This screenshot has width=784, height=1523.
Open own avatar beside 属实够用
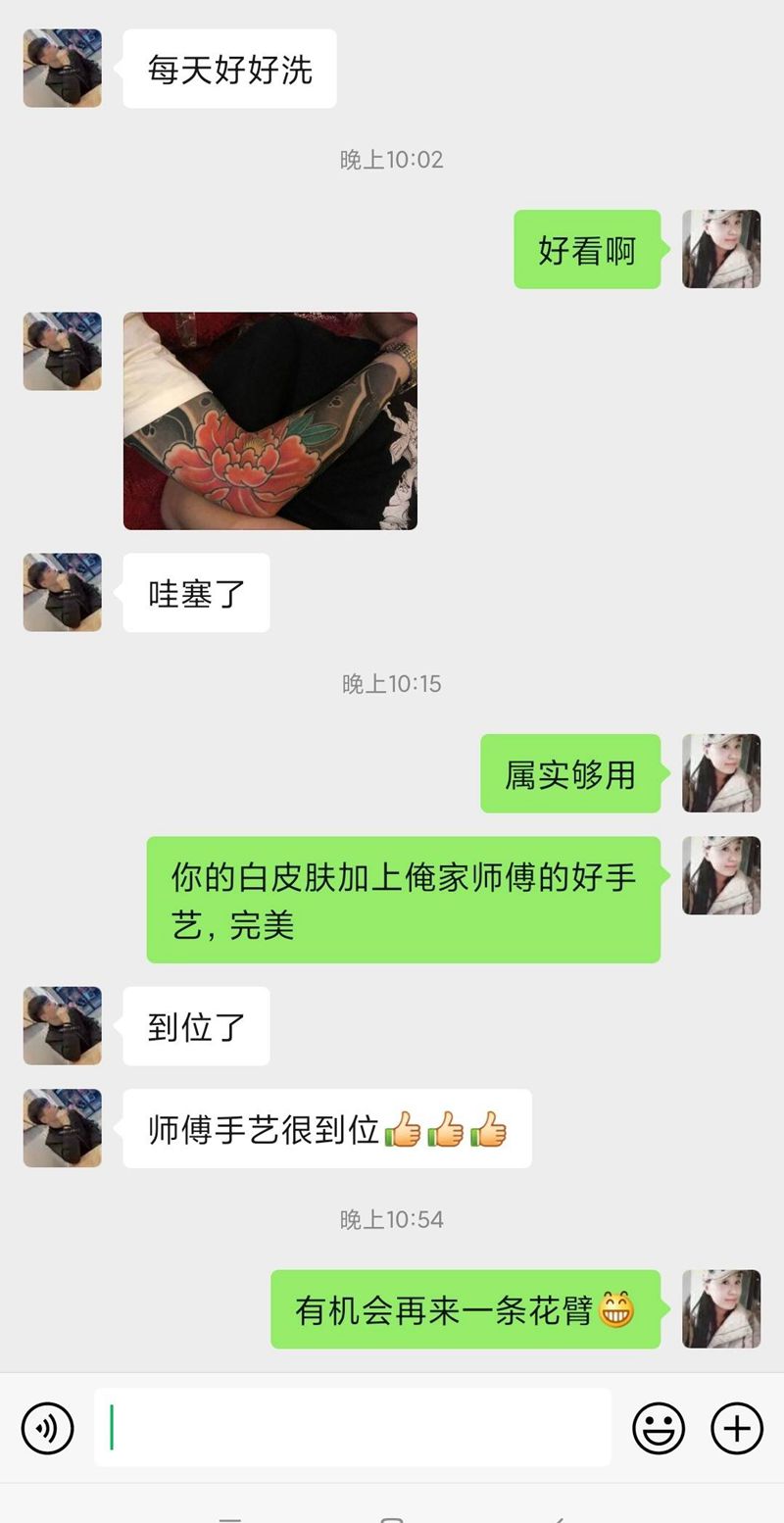point(721,773)
